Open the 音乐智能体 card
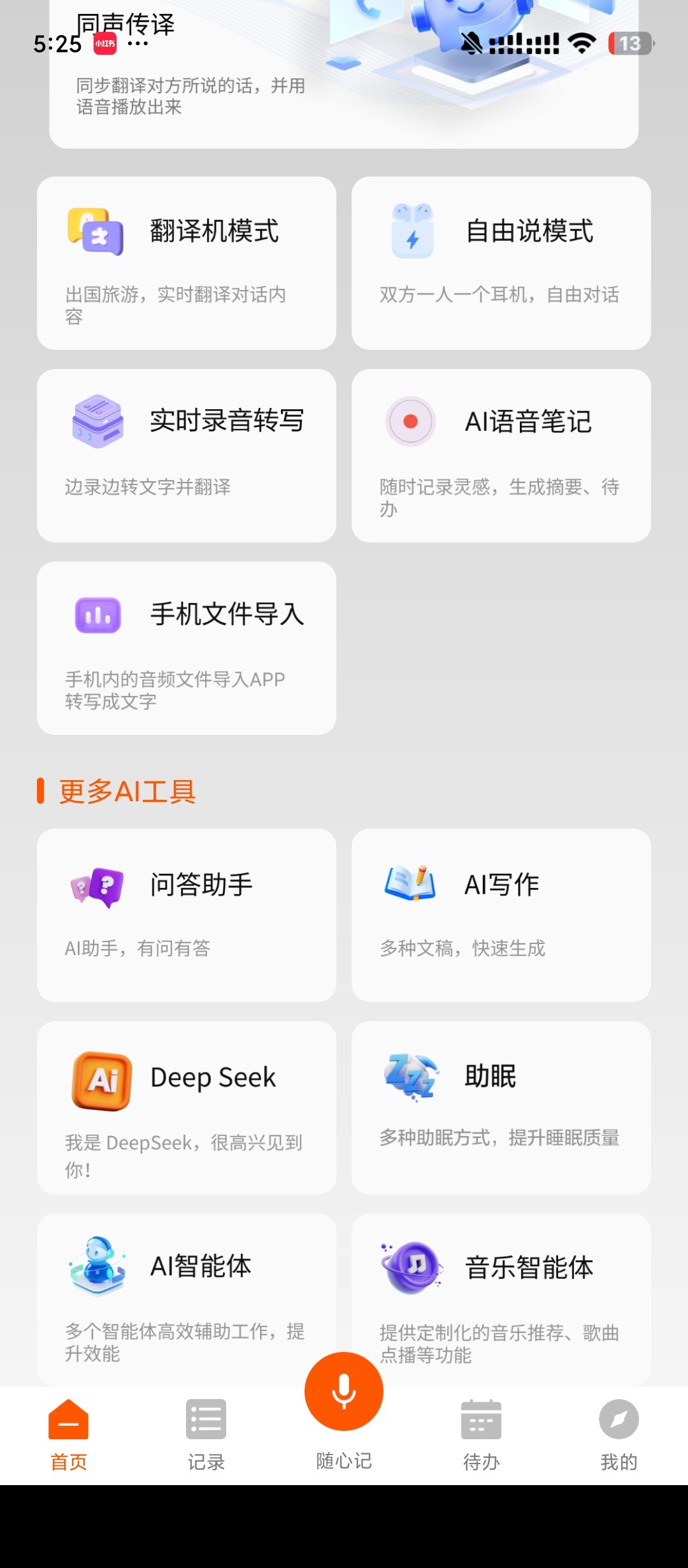 [501, 1300]
